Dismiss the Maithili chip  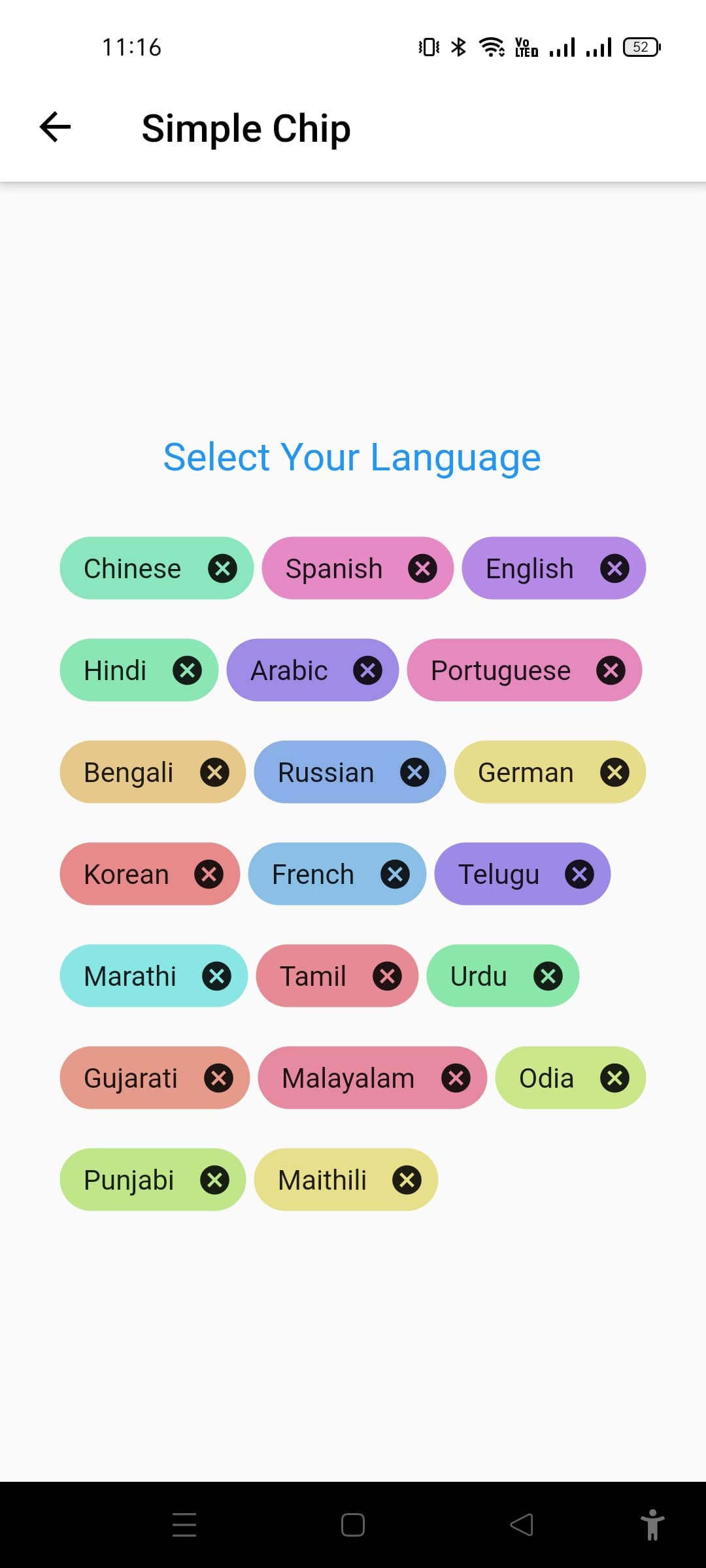(x=407, y=1180)
